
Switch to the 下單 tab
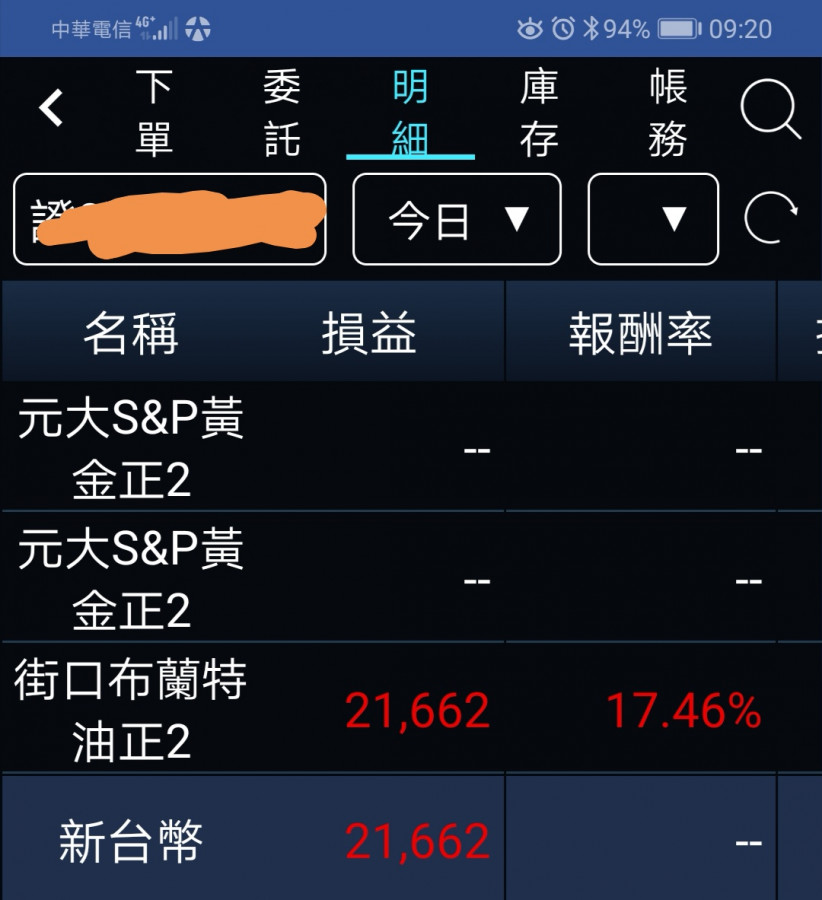pyautogui.click(x=154, y=113)
